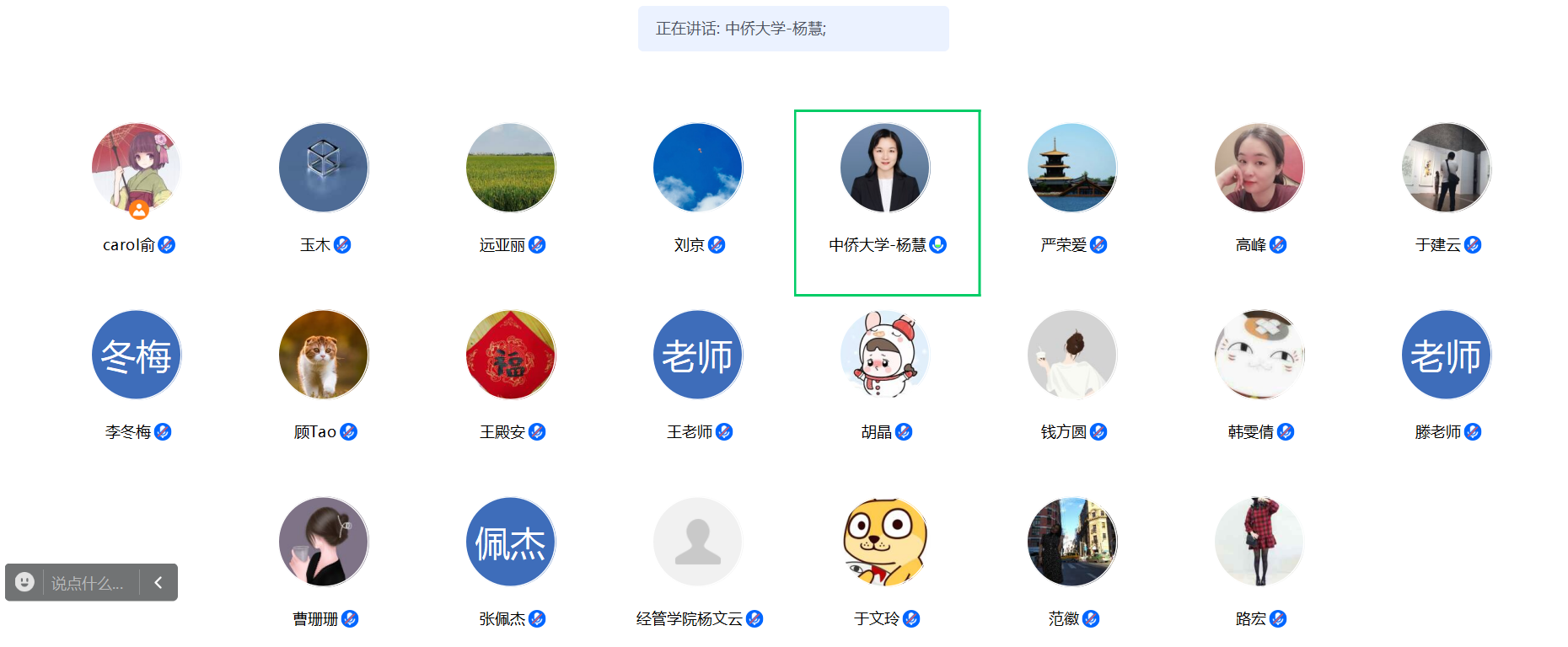Tap participant 曹珊珊's avatar
The height and width of the screenshot is (647, 1568).
[x=324, y=542]
